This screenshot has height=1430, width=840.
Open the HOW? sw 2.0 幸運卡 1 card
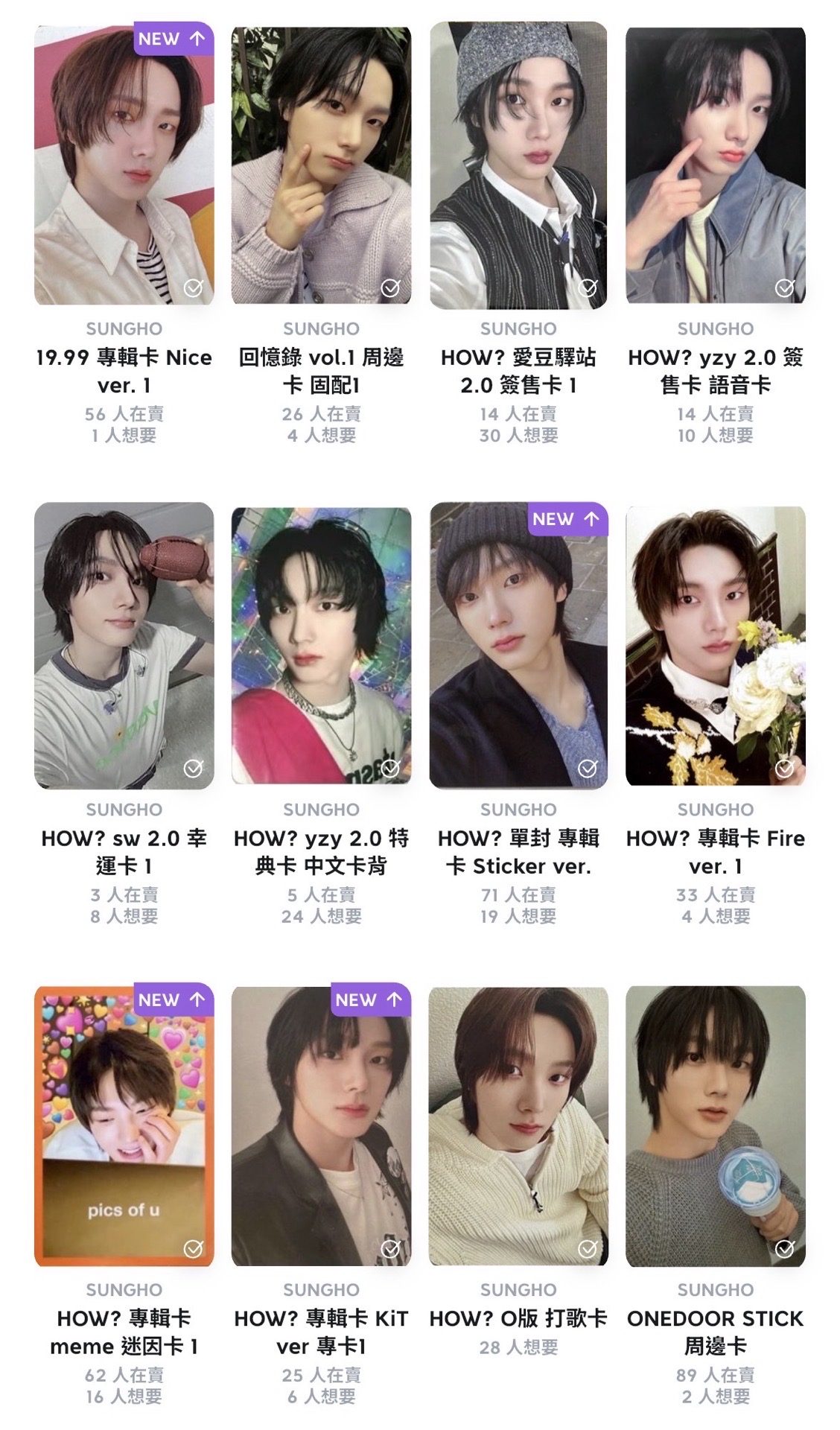pos(124,645)
